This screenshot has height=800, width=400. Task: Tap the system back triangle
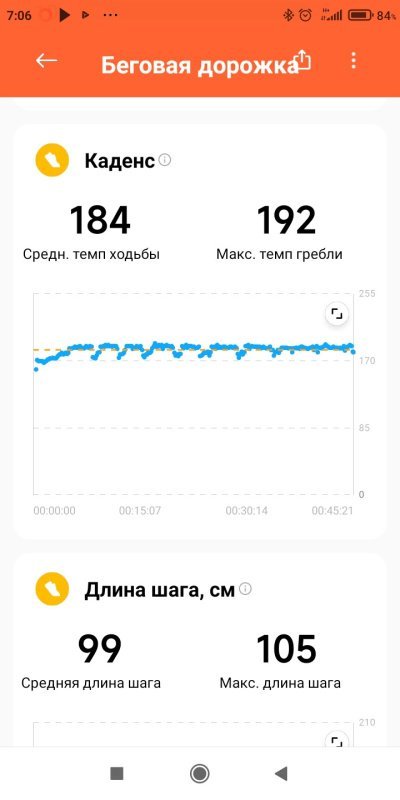coord(281,773)
